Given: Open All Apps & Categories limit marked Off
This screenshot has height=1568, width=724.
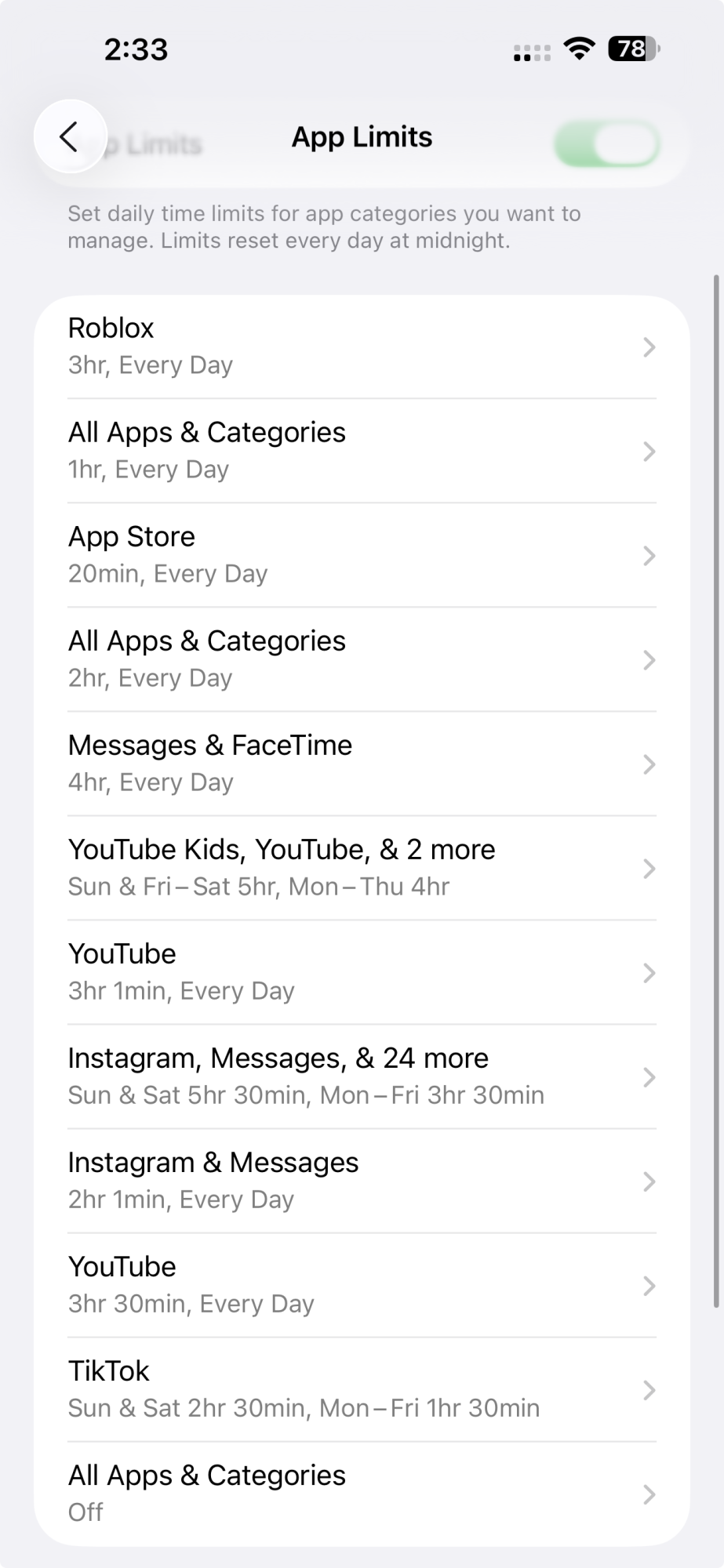Looking at the screenshot, I should click(x=362, y=1494).
